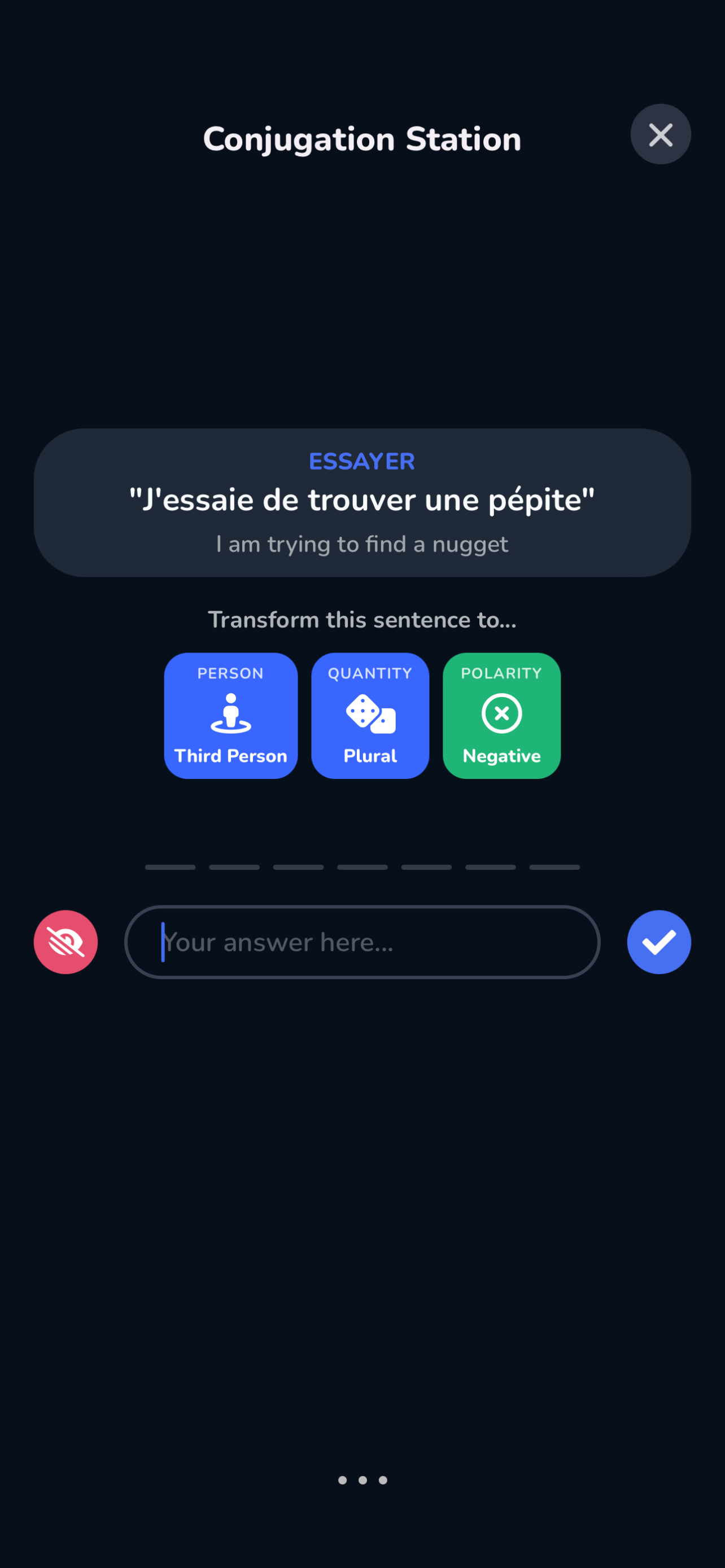
Task: Tap the last page dot
Action: pos(382,1480)
